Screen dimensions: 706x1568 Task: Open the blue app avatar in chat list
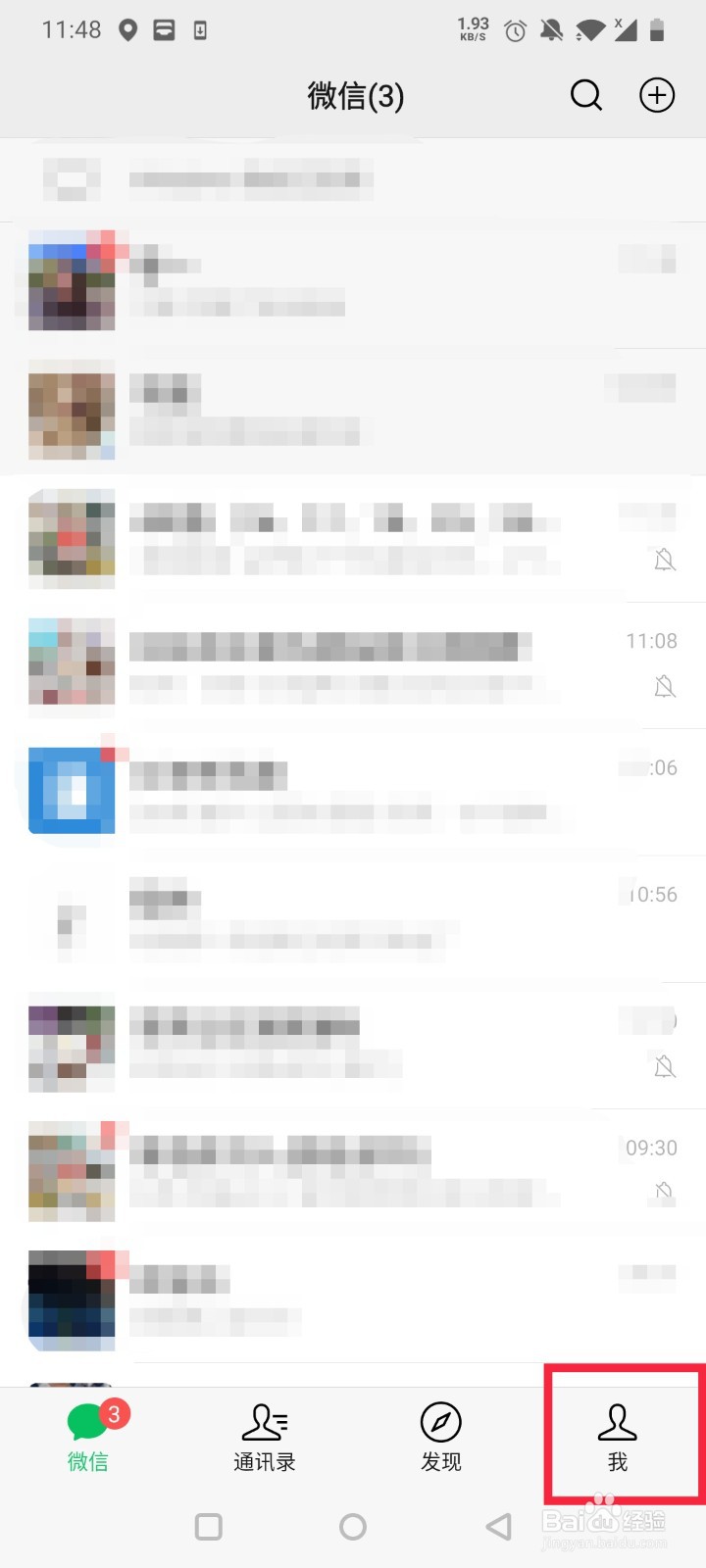72,790
